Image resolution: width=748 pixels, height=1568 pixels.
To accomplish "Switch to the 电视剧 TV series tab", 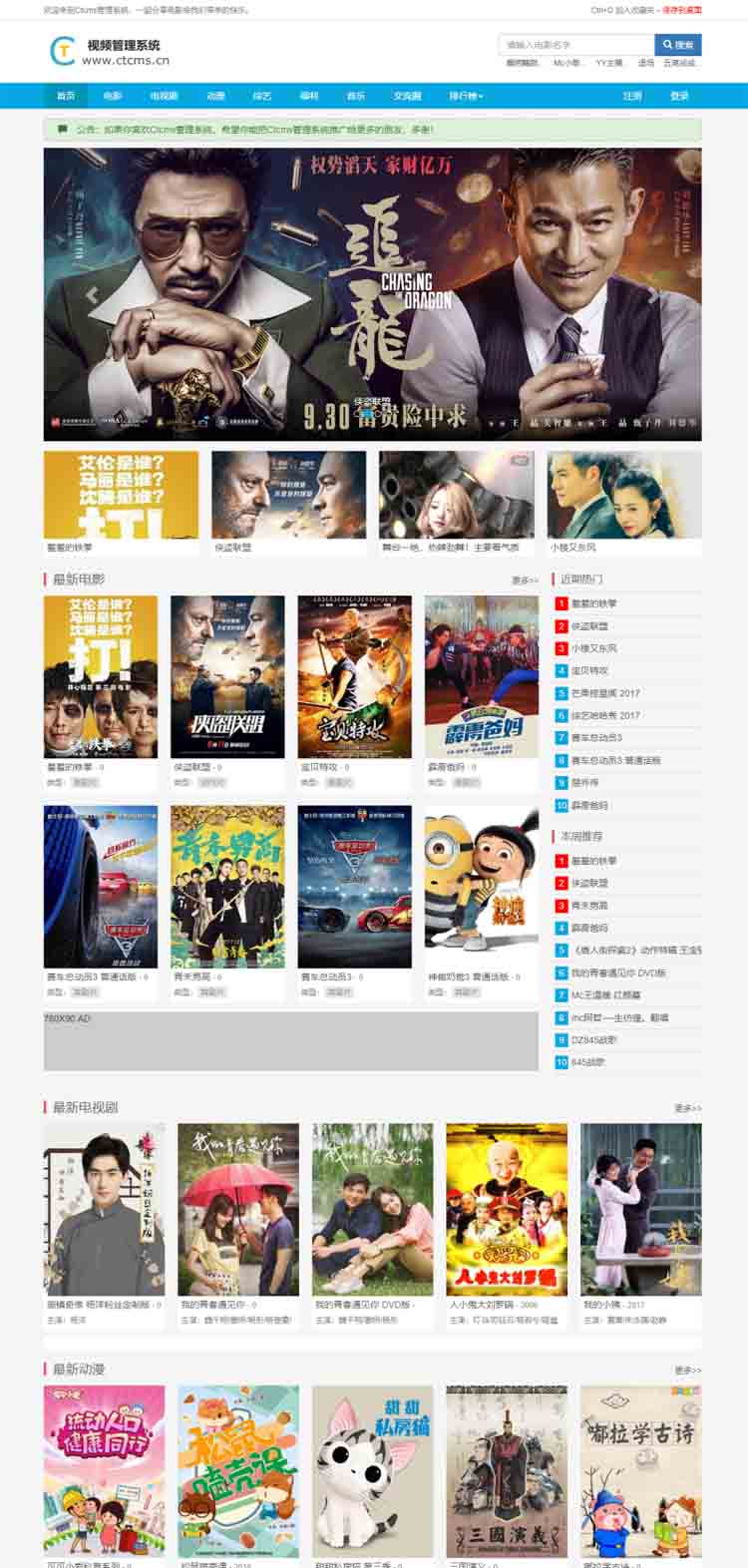I will (164, 96).
